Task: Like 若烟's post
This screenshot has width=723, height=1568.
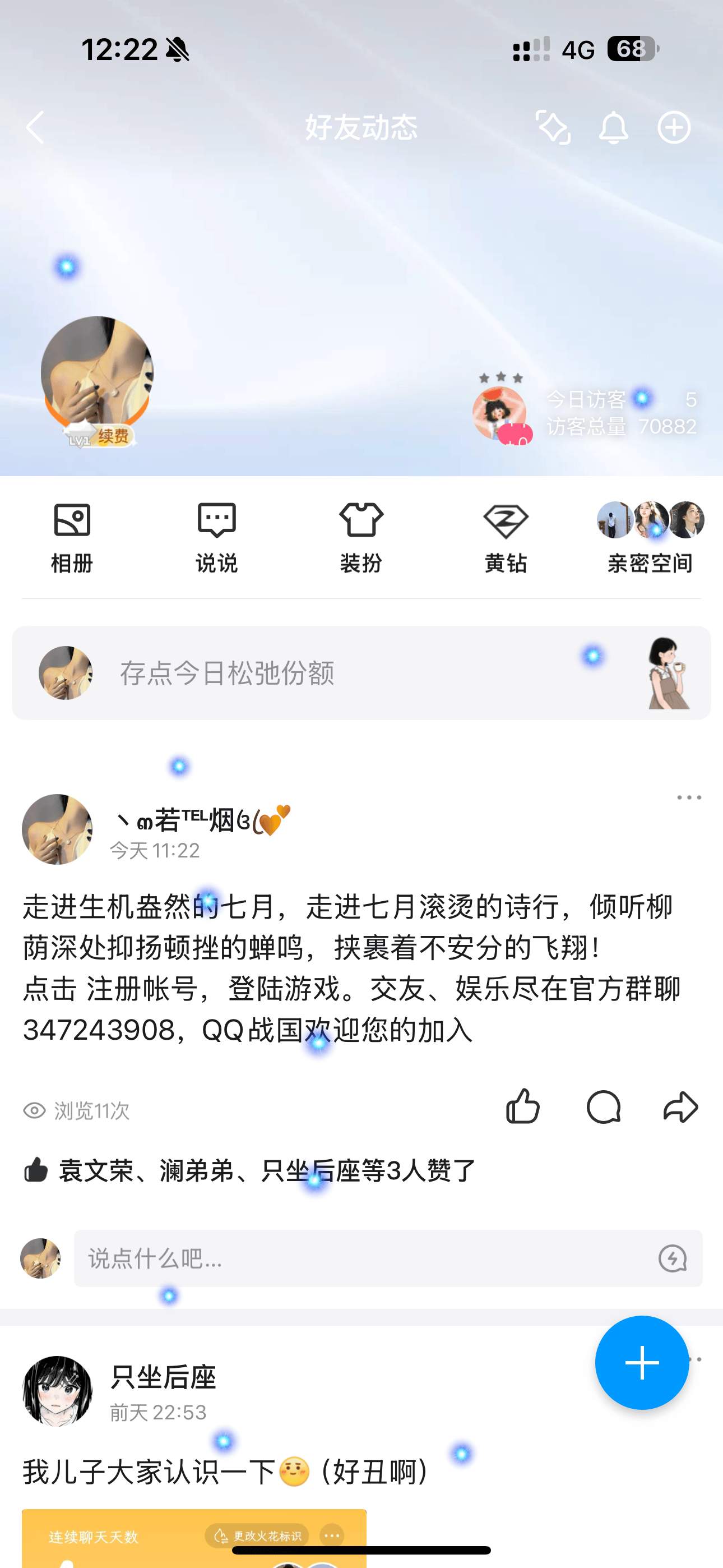Action: click(523, 1106)
